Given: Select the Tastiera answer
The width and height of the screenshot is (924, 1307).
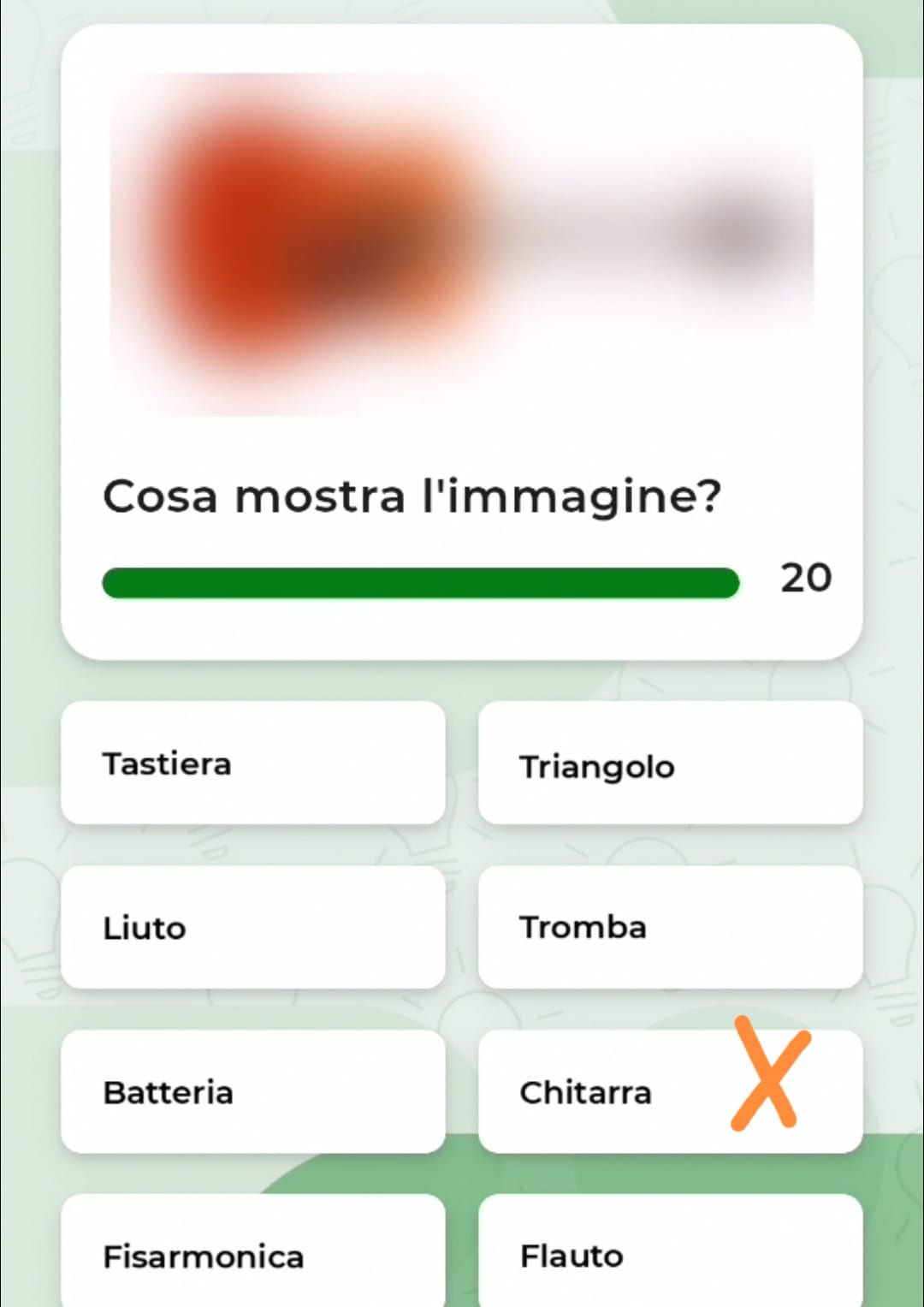Looking at the screenshot, I should tap(252, 763).
